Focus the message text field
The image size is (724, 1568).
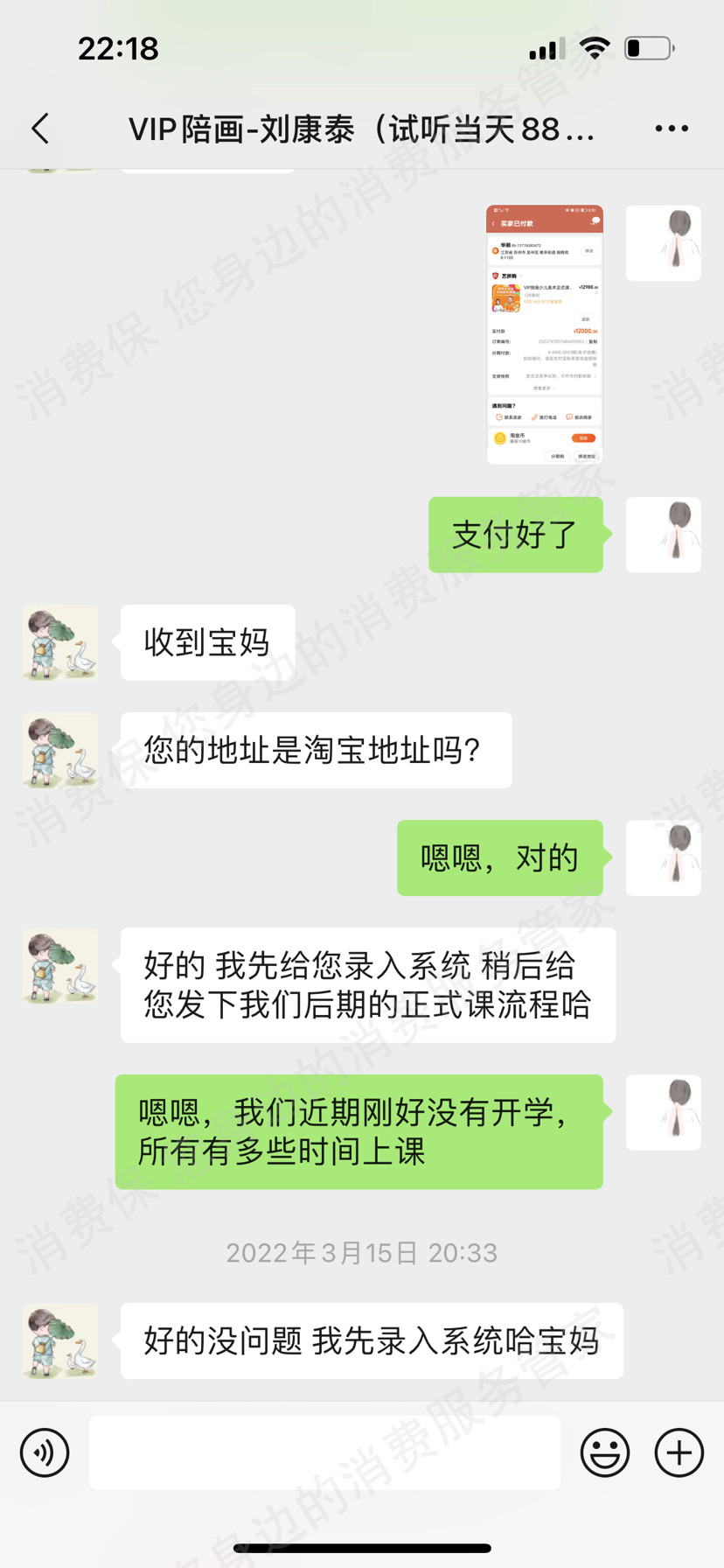tap(324, 1452)
